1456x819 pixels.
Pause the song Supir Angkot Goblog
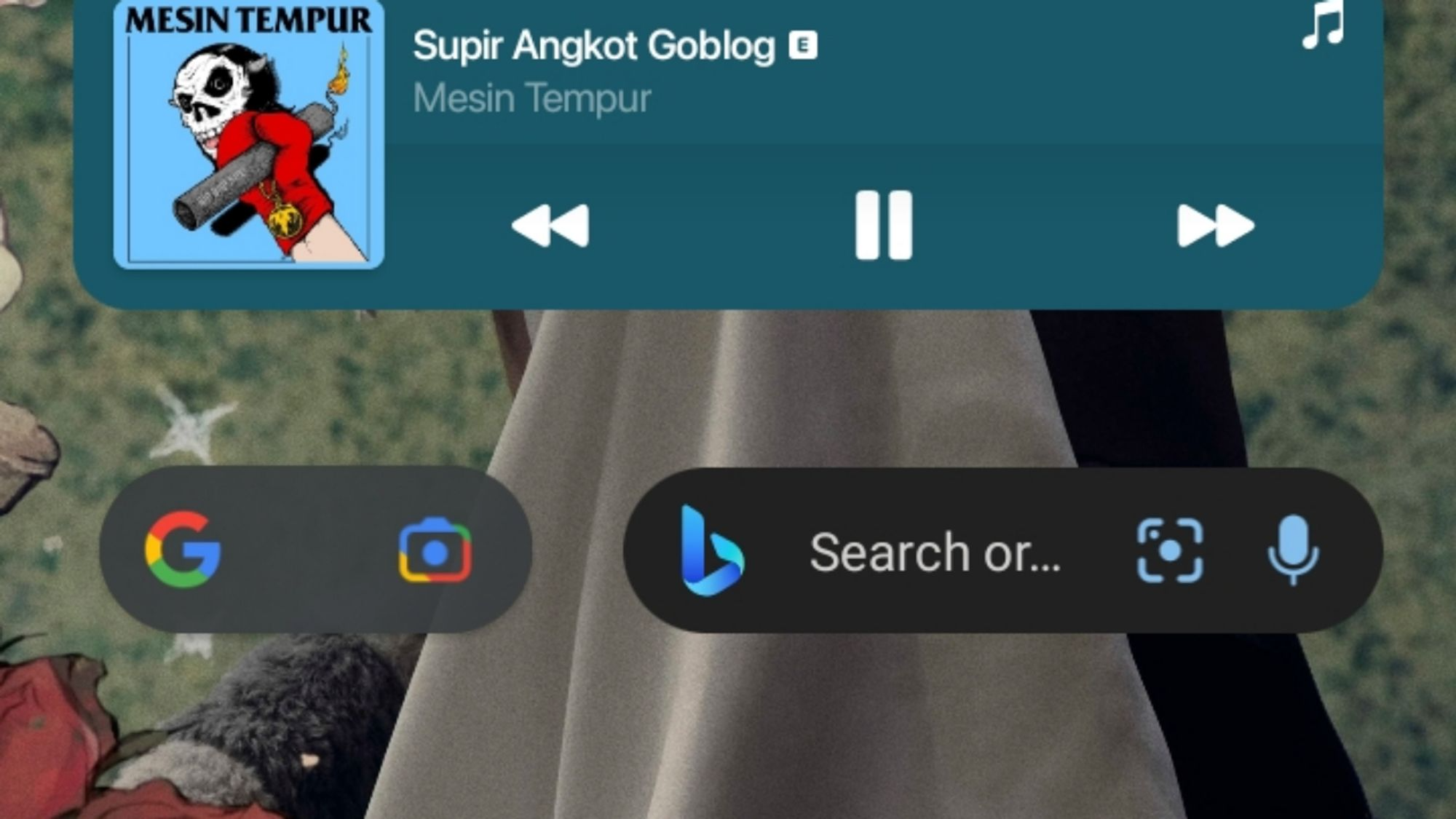(883, 225)
